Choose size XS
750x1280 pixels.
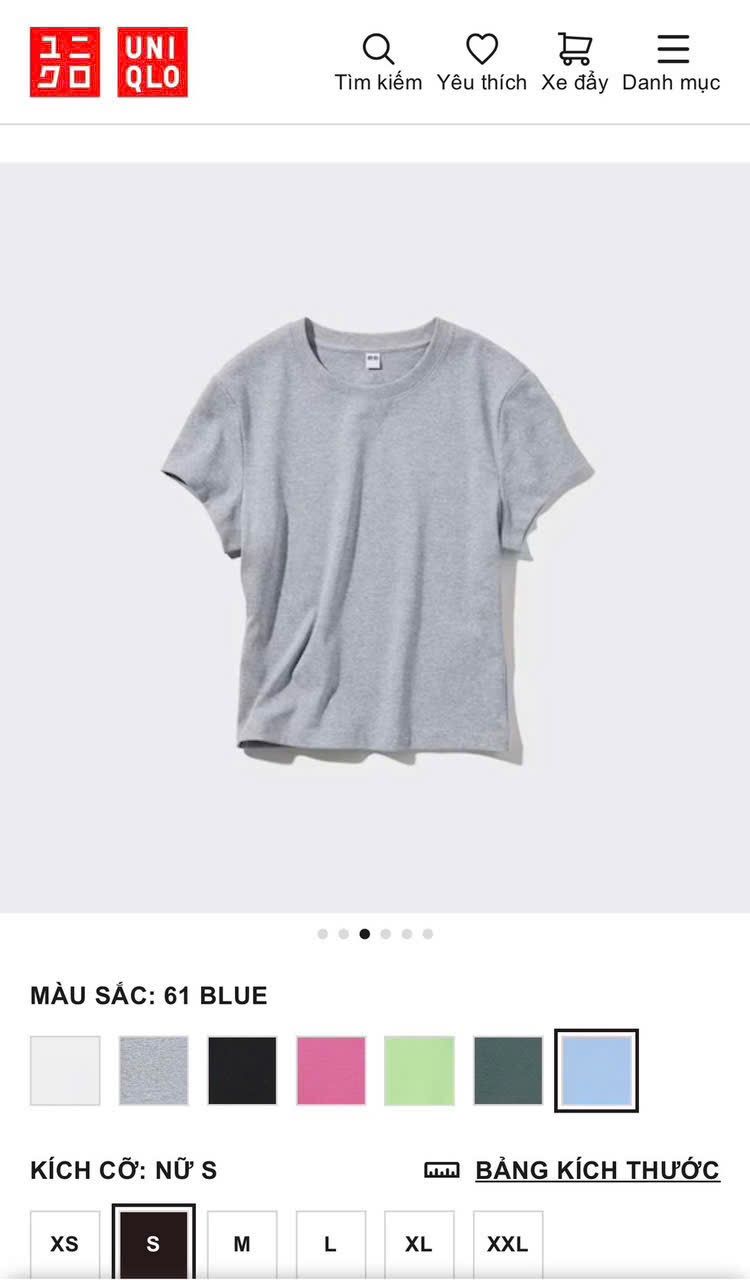pos(65,1244)
